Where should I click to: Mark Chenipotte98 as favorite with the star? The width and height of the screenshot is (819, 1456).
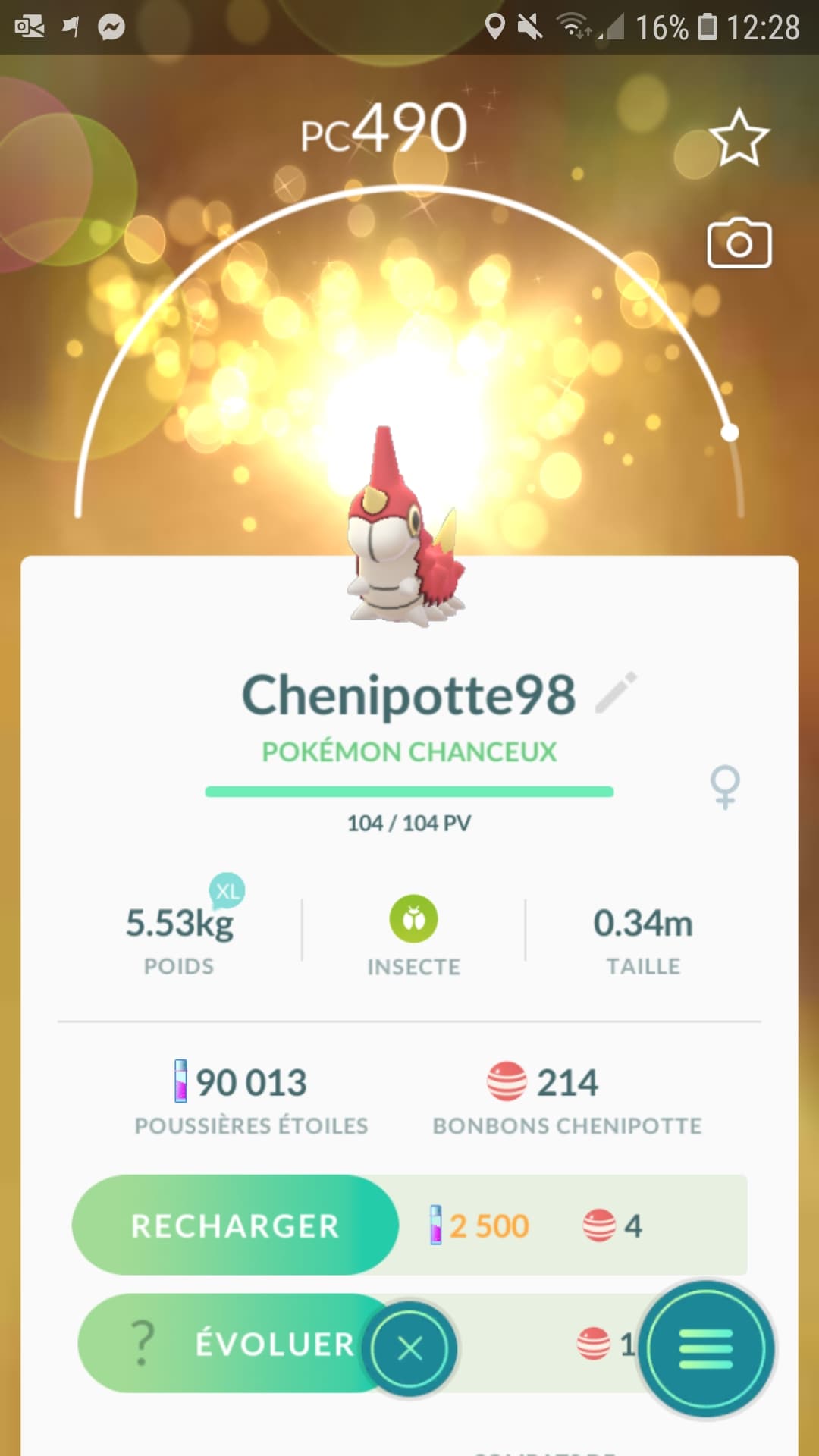[739, 138]
